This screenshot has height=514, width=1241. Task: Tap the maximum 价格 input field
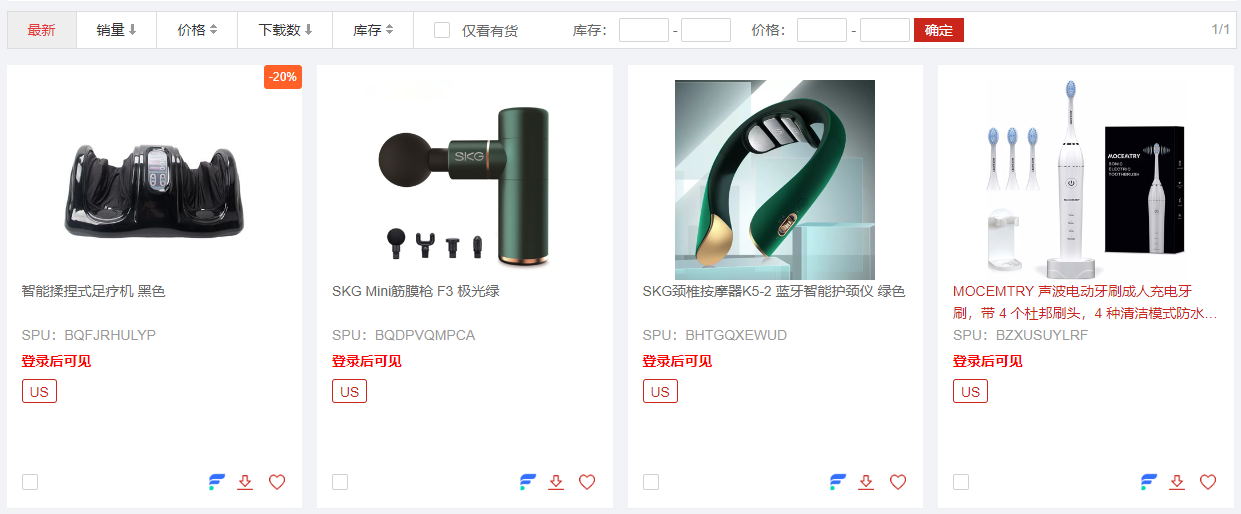[x=884, y=30]
